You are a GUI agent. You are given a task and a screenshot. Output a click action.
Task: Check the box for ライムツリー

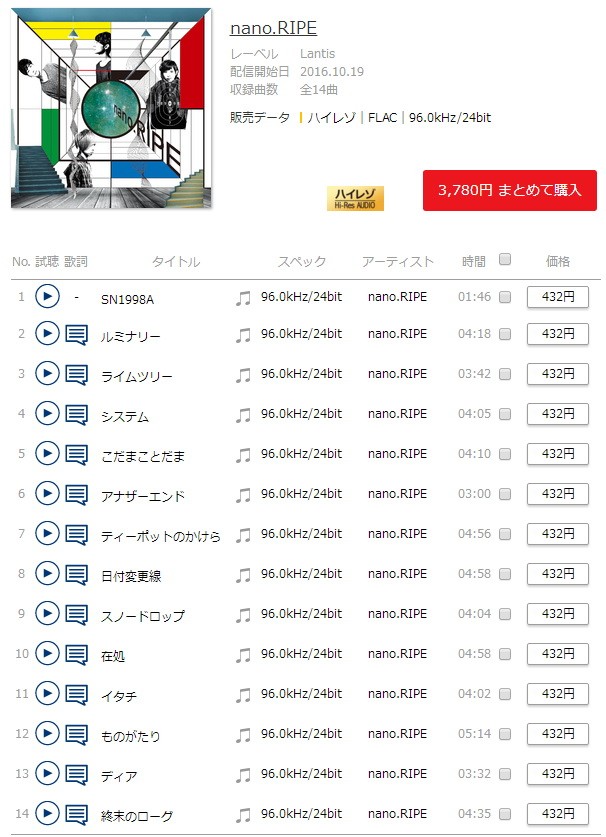coord(505,374)
